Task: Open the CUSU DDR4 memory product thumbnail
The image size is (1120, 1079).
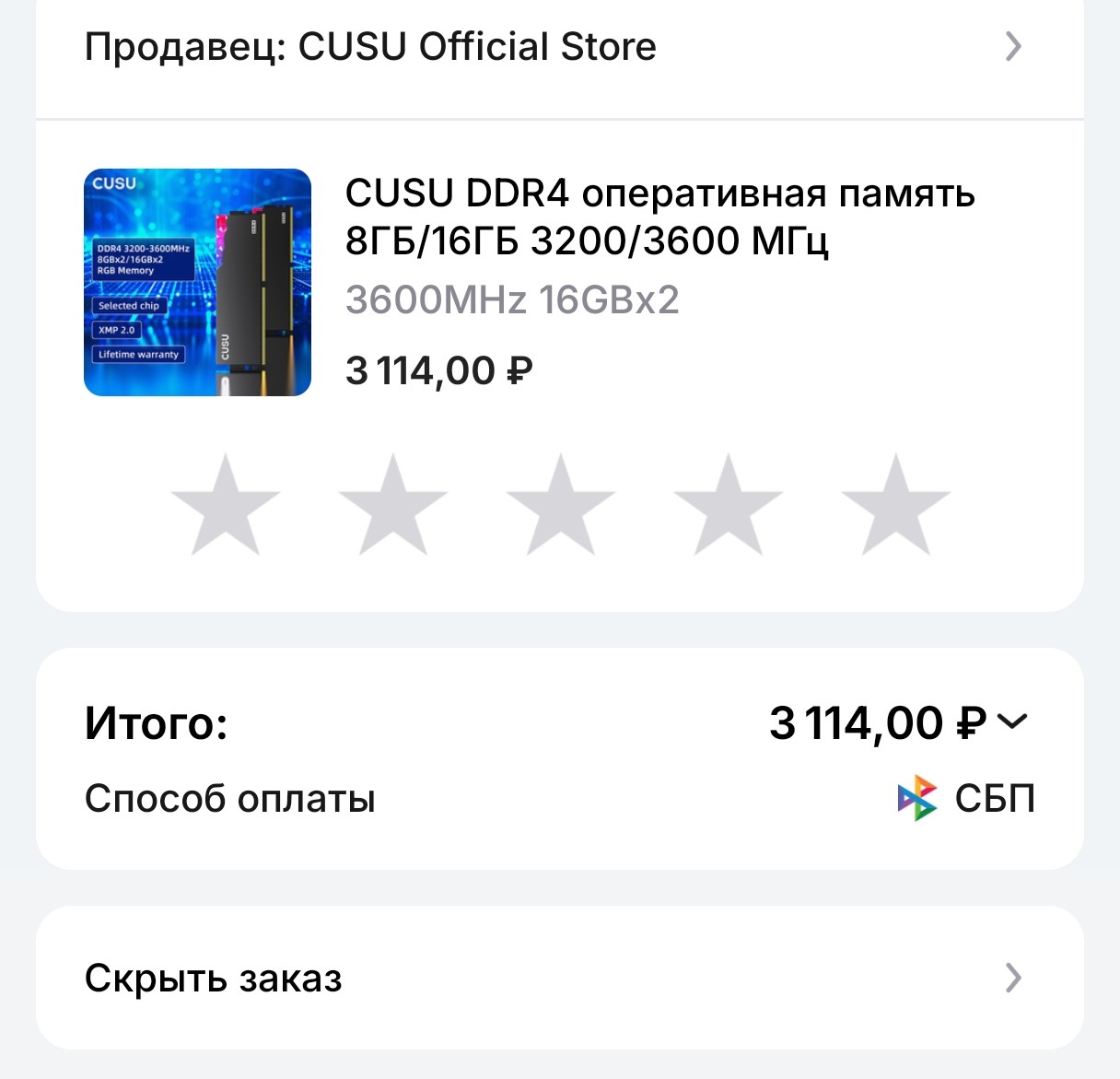Action: (x=197, y=282)
